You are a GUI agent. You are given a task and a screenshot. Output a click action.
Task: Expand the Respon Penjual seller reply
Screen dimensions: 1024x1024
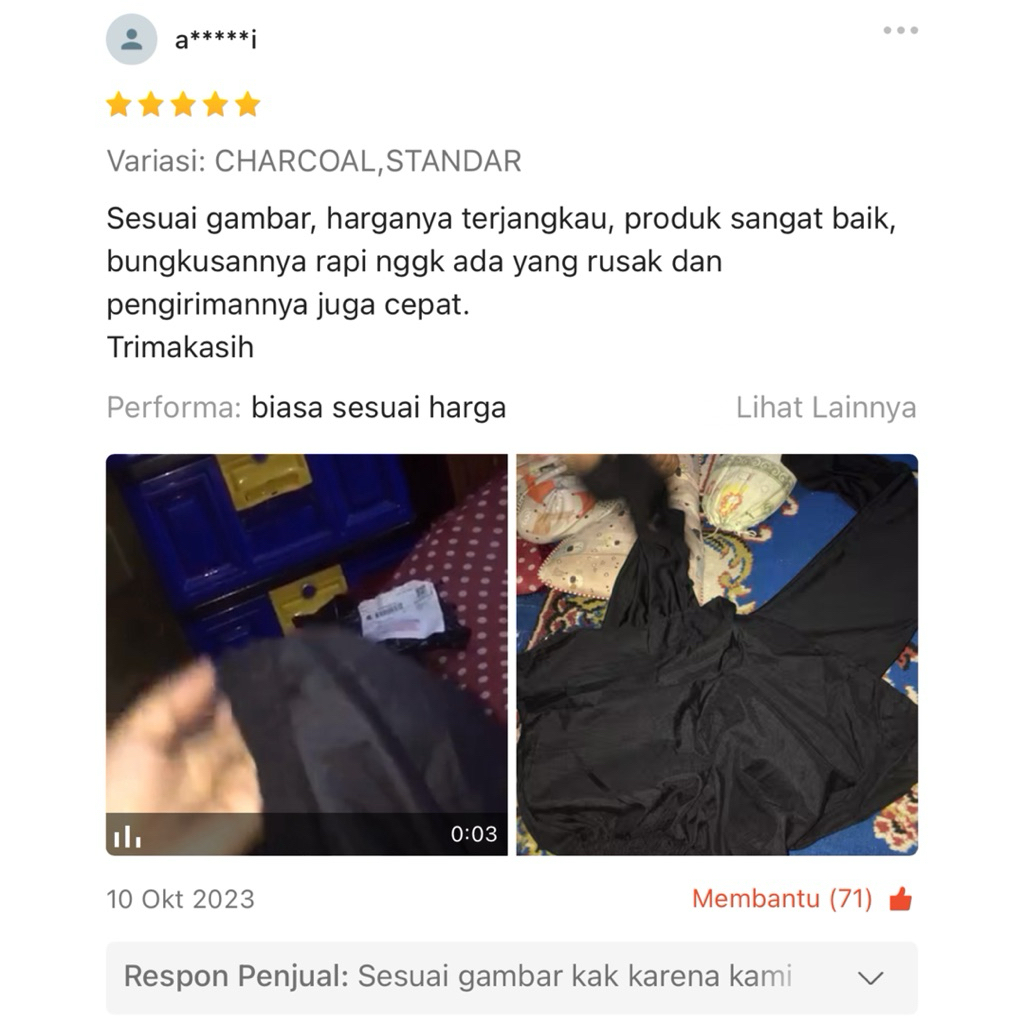(x=871, y=977)
